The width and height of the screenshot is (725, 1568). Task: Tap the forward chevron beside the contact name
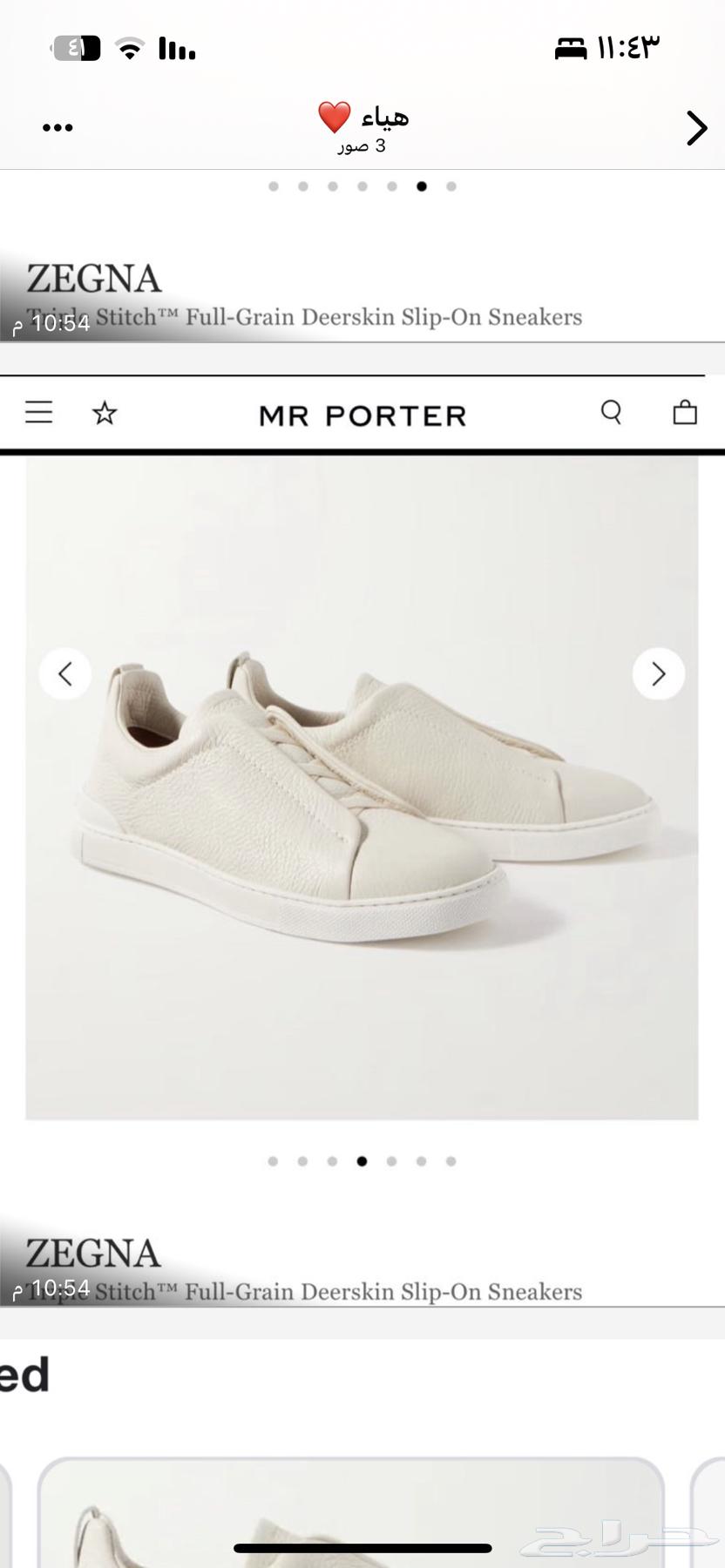pos(695,127)
